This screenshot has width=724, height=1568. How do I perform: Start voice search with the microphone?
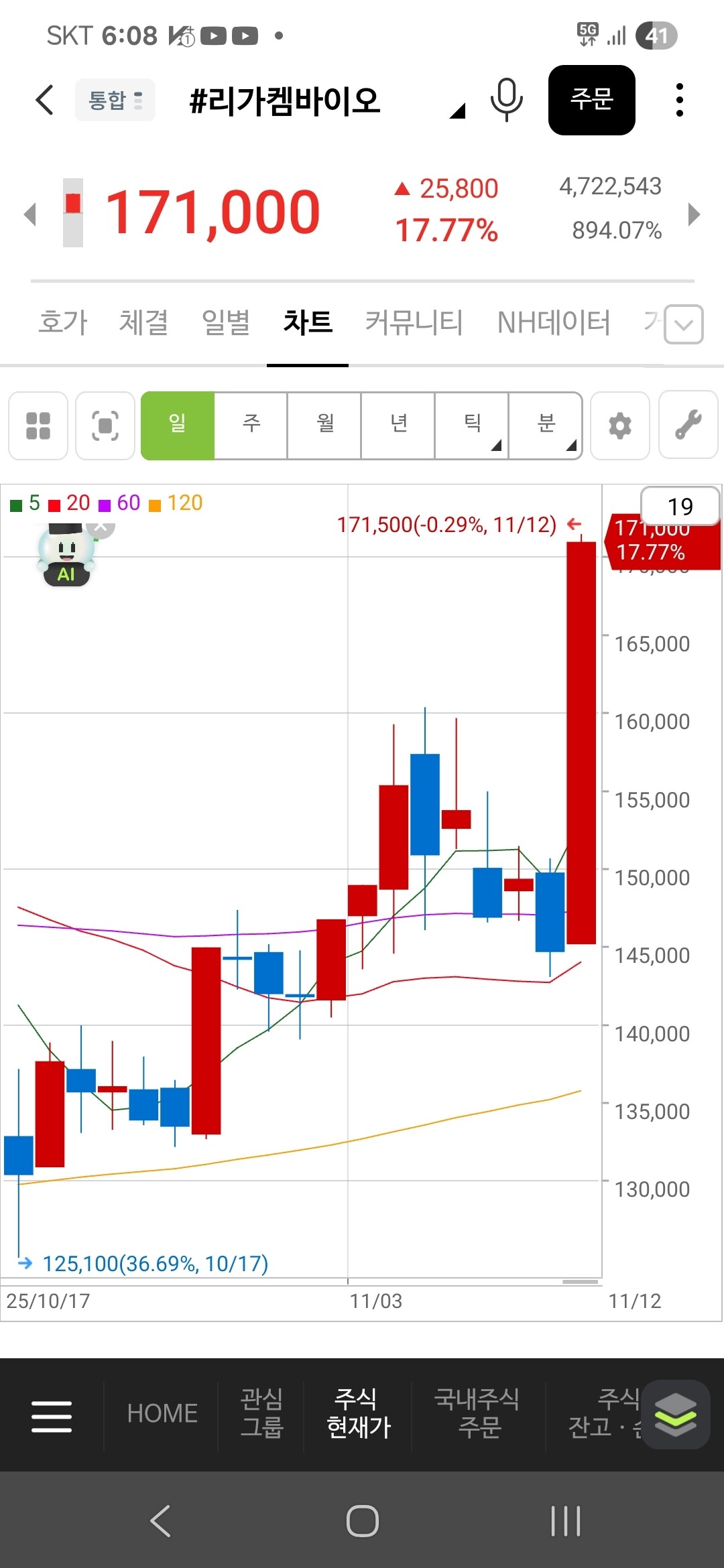pos(506,101)
